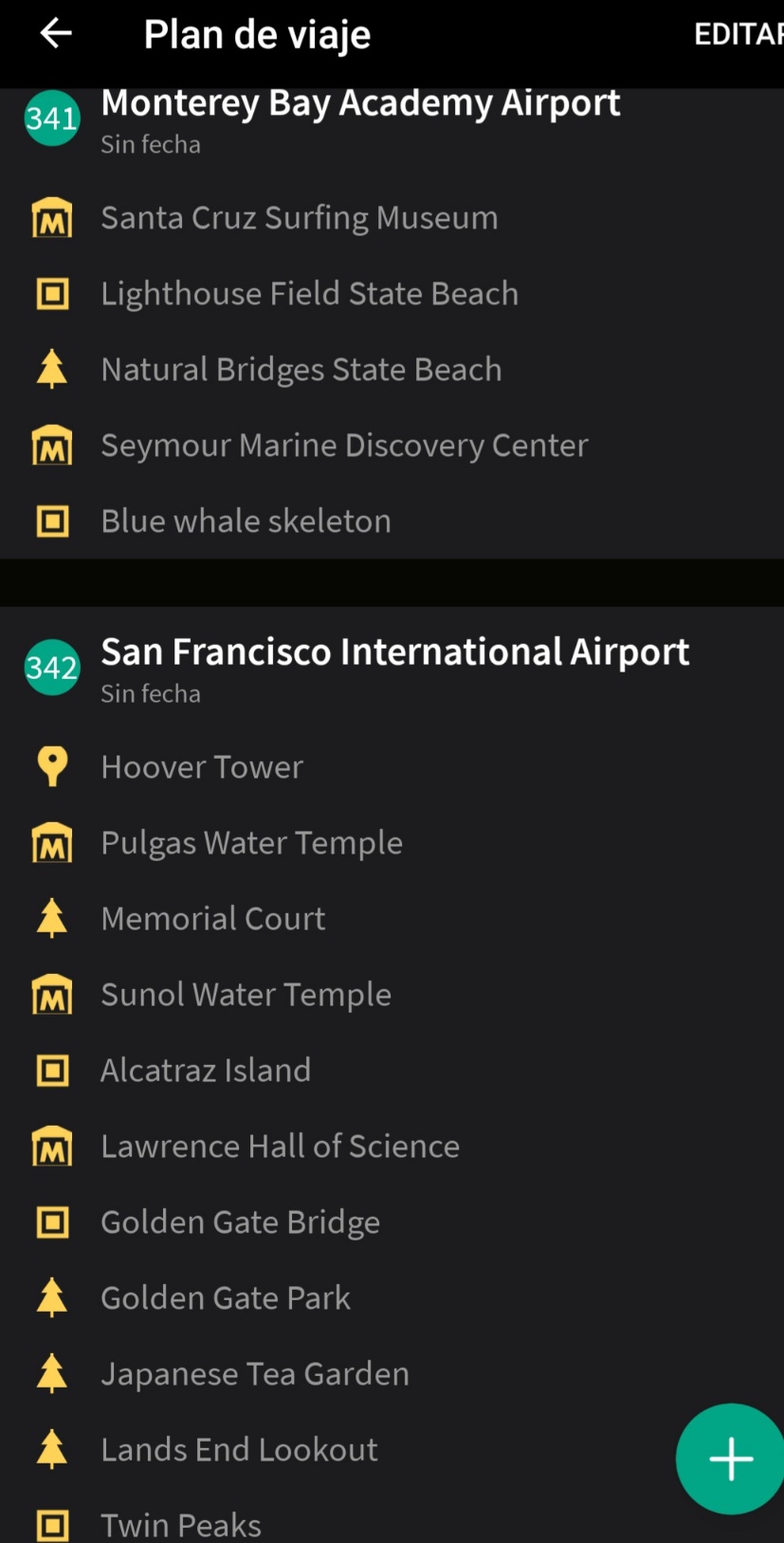Add a new stop with the plus button
This screenshot has width=784, height=1543.
tap(730, 1459)
